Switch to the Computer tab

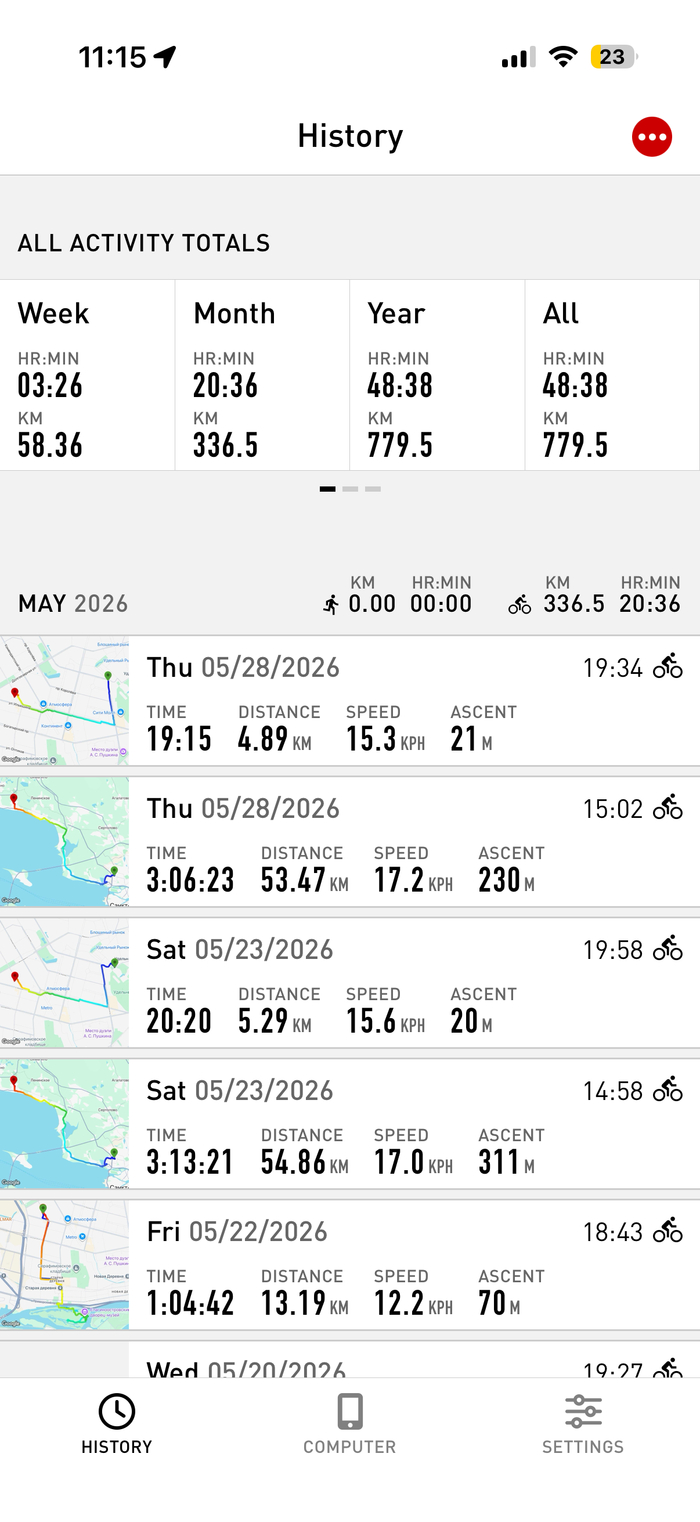point(349,1424)
